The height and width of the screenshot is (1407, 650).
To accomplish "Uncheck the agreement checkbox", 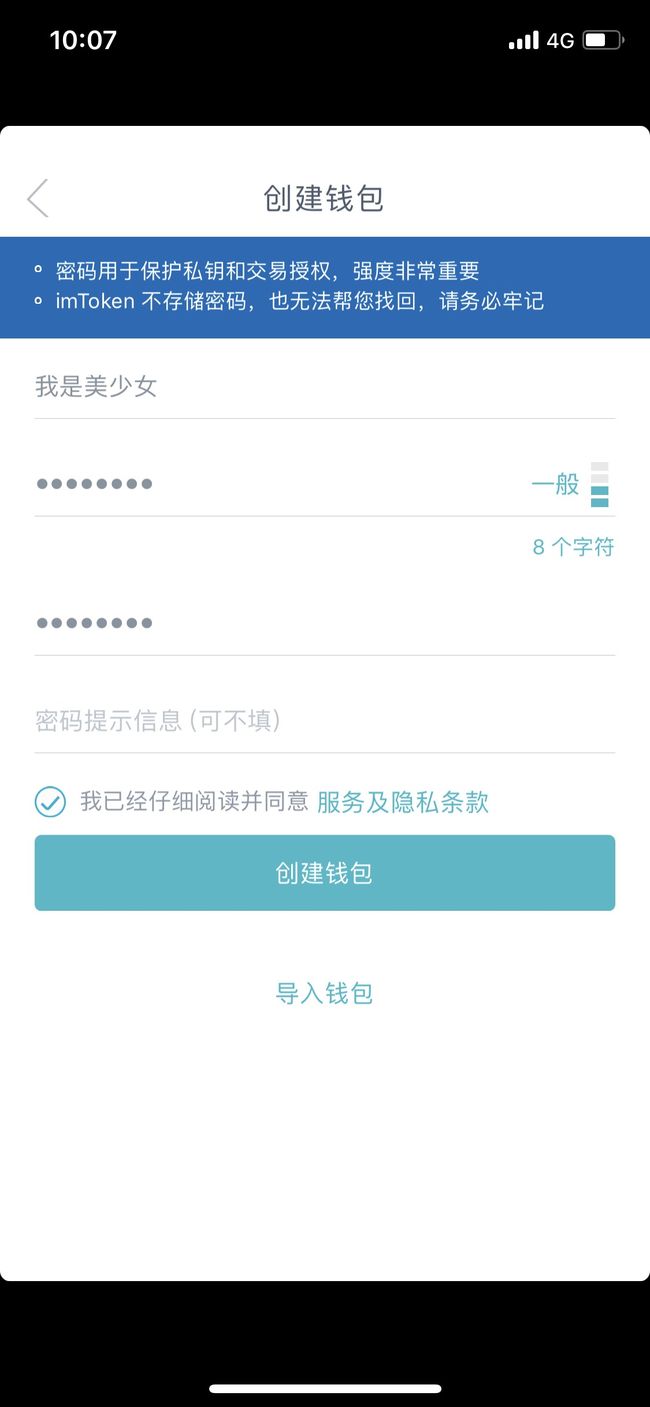I will 50,801.
